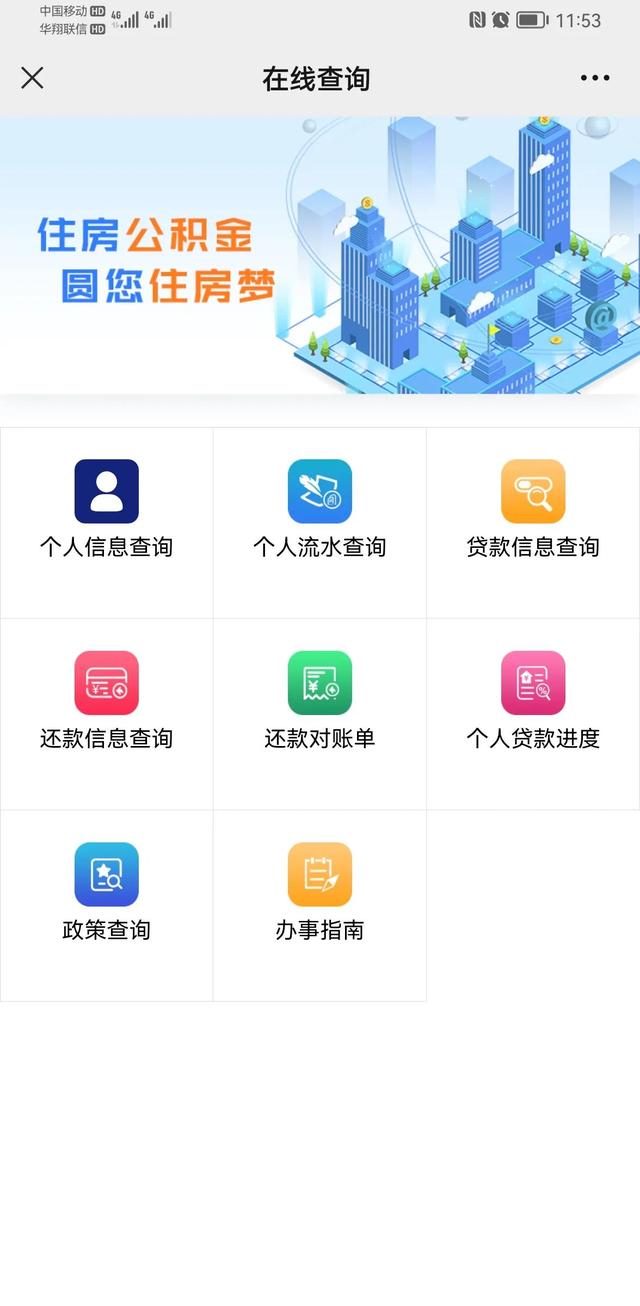Select 个人流水查询

pos(319,510)
